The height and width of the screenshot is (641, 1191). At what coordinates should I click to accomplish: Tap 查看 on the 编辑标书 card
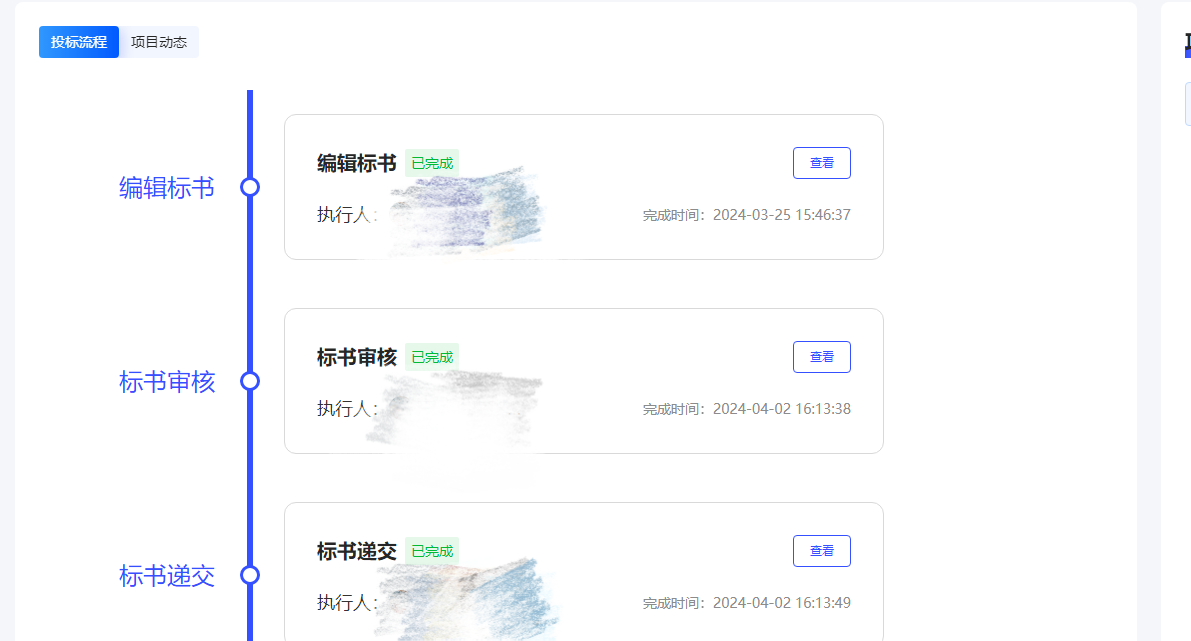click(x=821, y=163)
